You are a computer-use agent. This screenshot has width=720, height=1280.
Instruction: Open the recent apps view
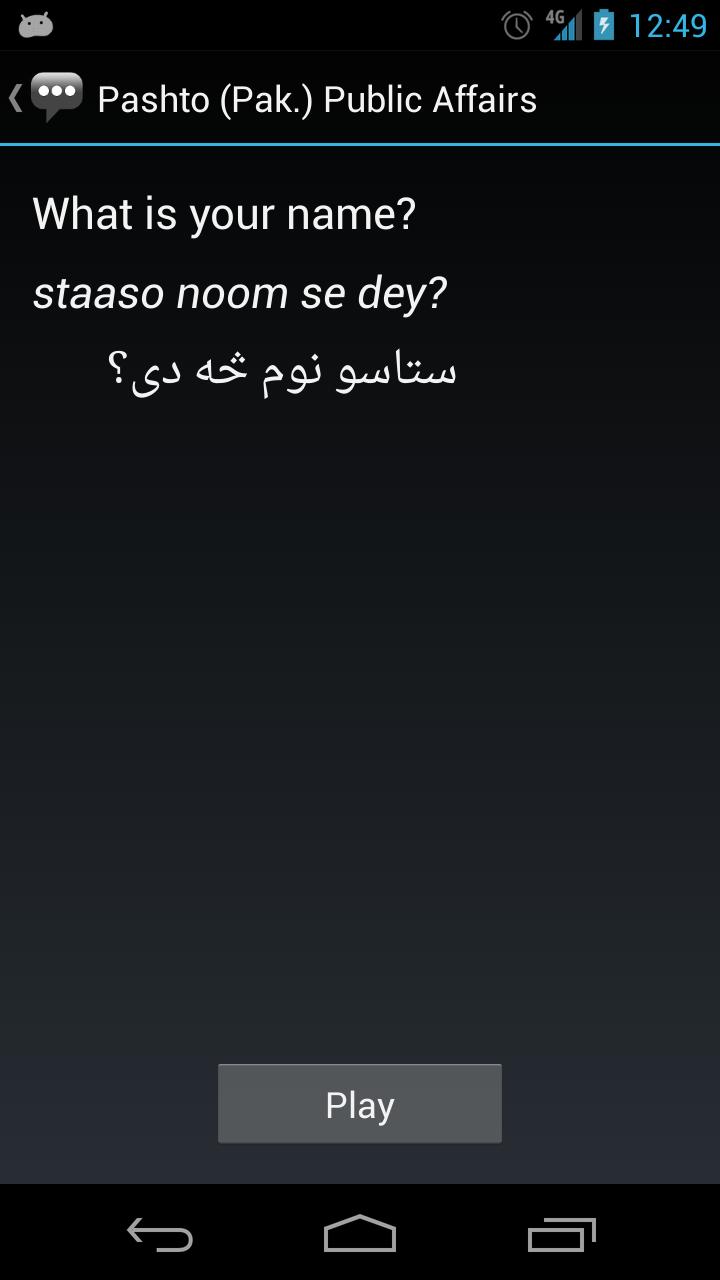pyautogui.click(x=561, y=1234)
